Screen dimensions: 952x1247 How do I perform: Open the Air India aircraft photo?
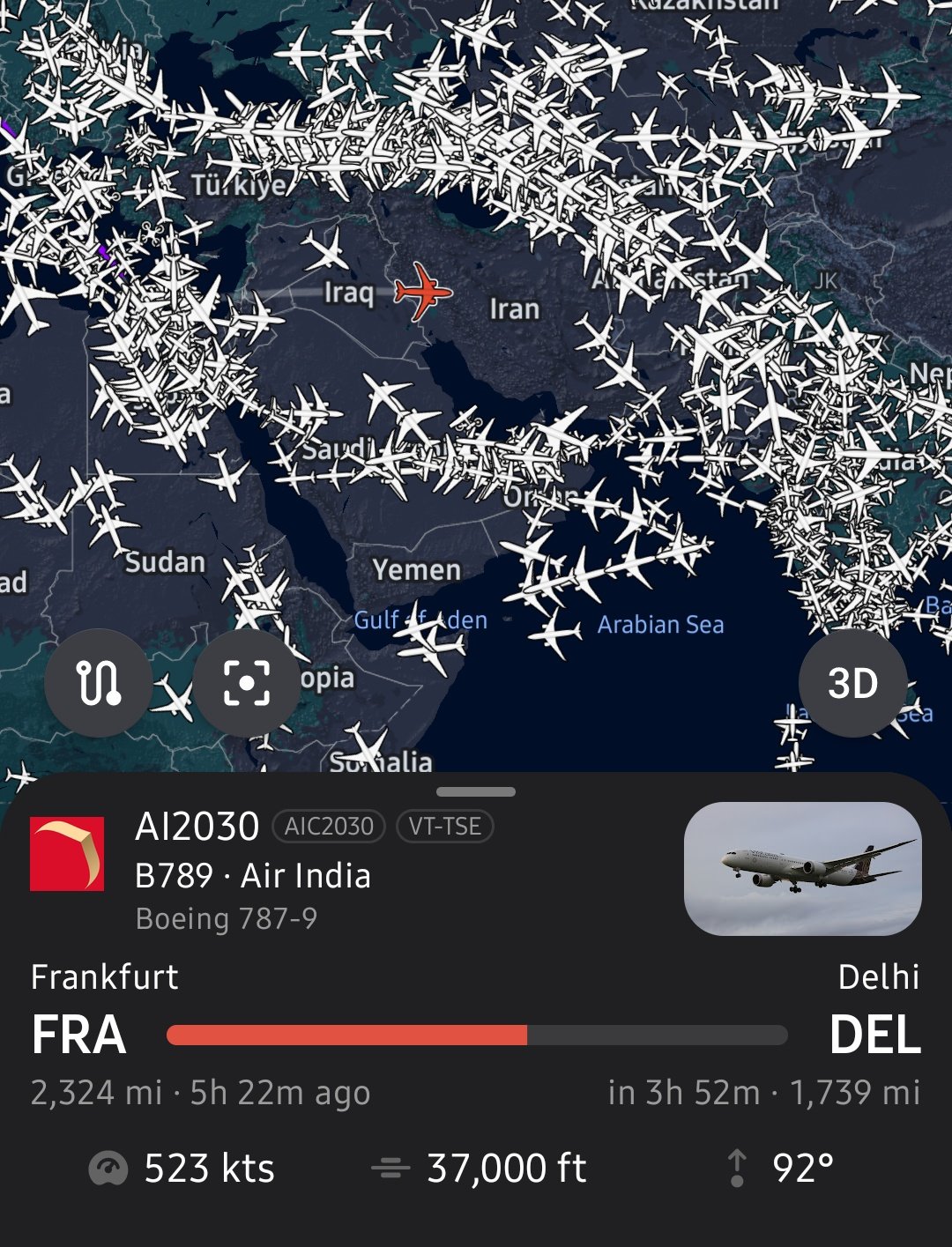(802, 868)
